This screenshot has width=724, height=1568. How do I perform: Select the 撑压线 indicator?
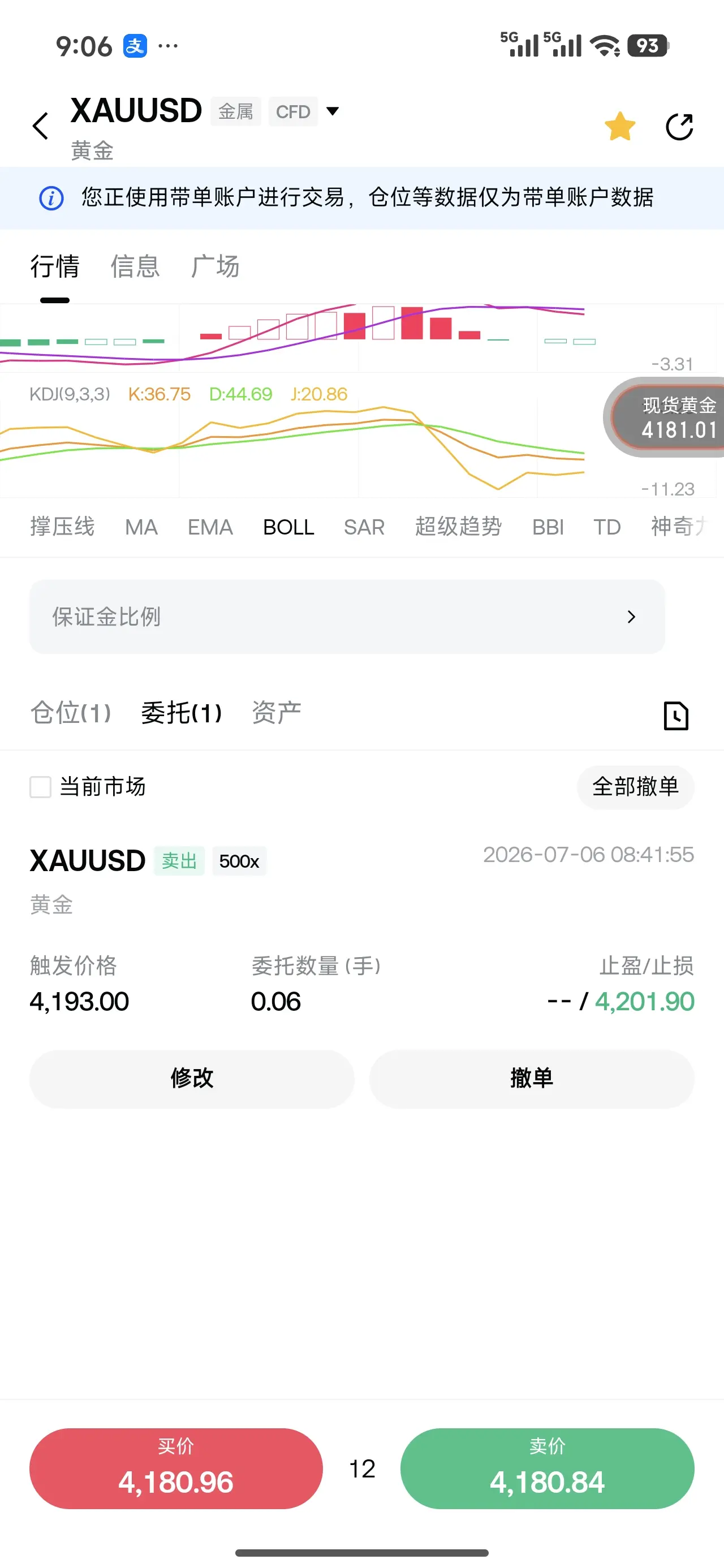click(x=62, y=527)
